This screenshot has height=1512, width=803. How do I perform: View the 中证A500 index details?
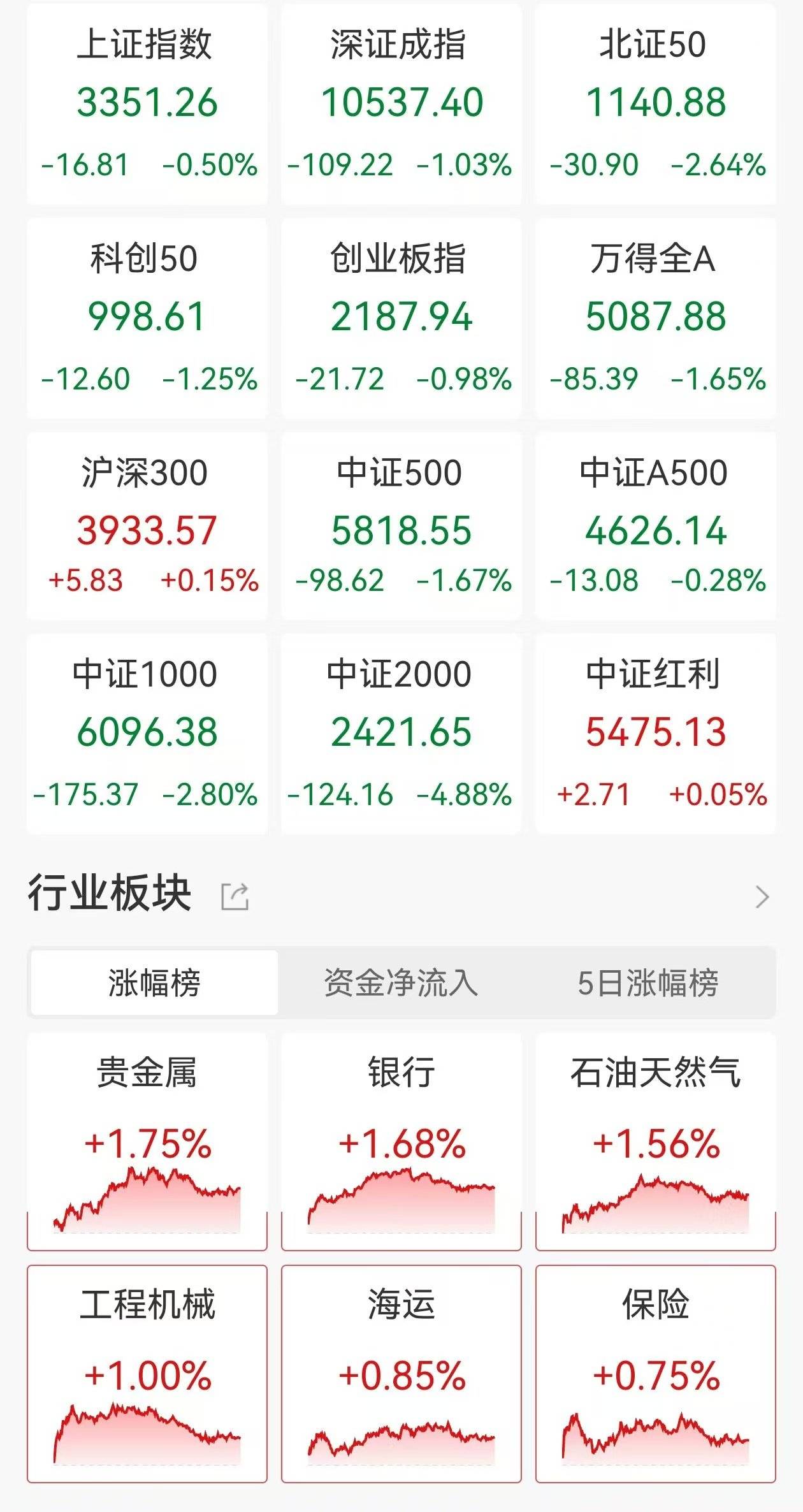655,526
